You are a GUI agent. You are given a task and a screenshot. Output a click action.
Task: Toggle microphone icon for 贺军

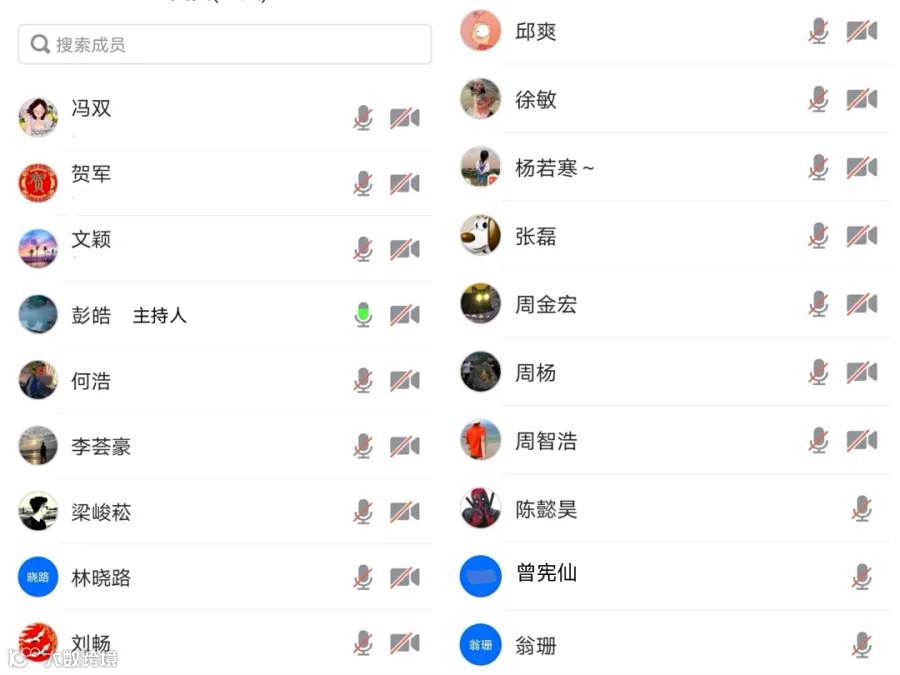click(363, 183)
